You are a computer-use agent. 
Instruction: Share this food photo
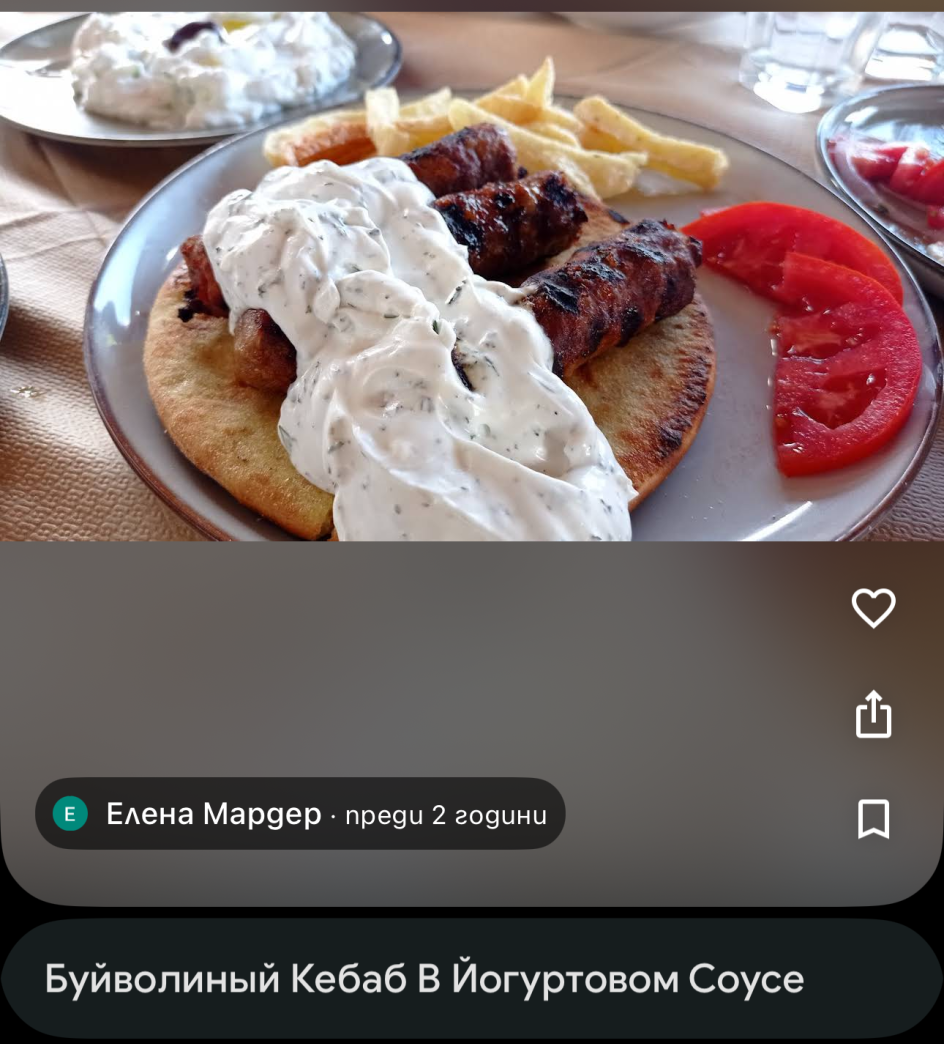tap(873, 714)
